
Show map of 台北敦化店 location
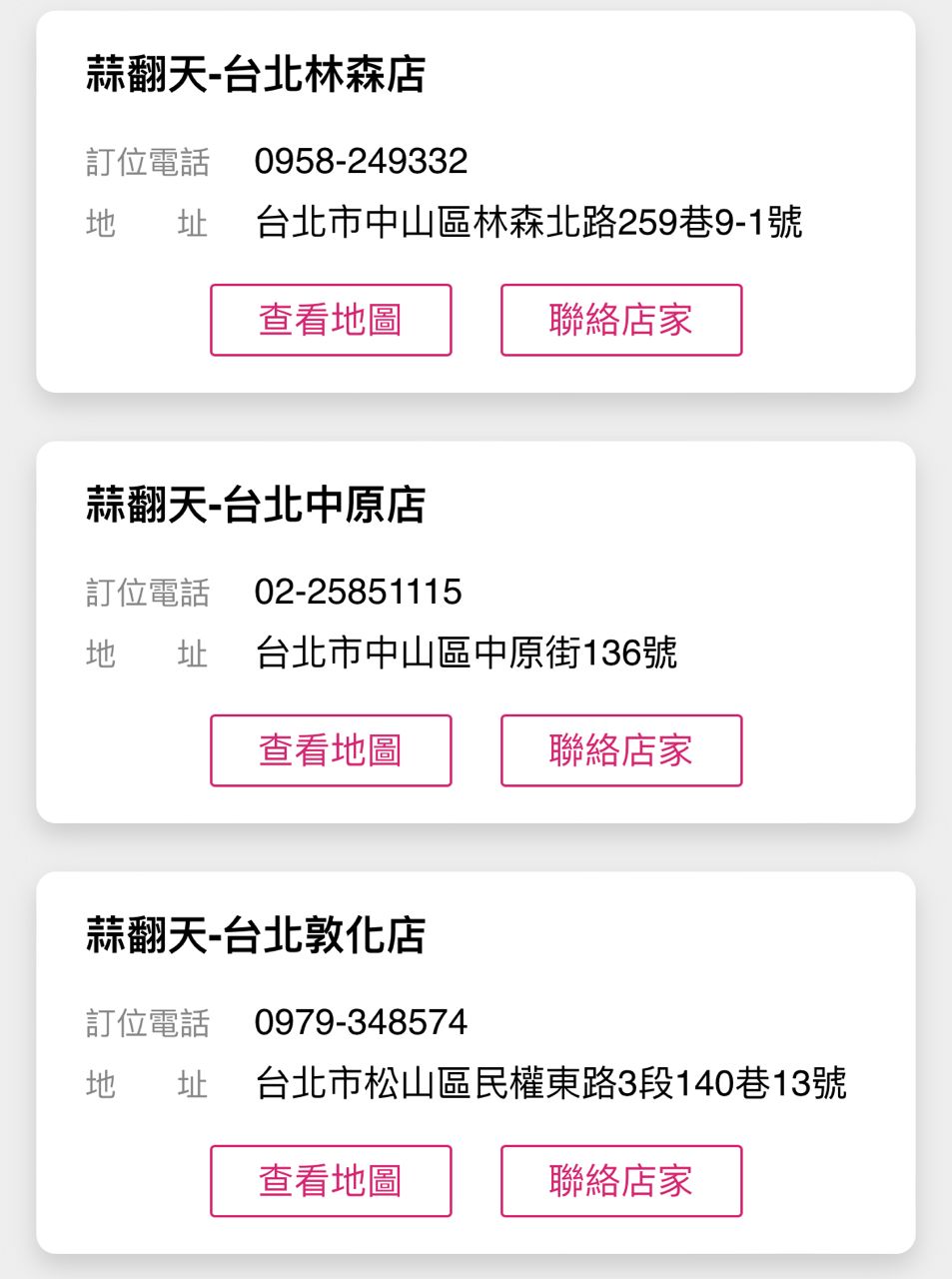pos(331,1181)
